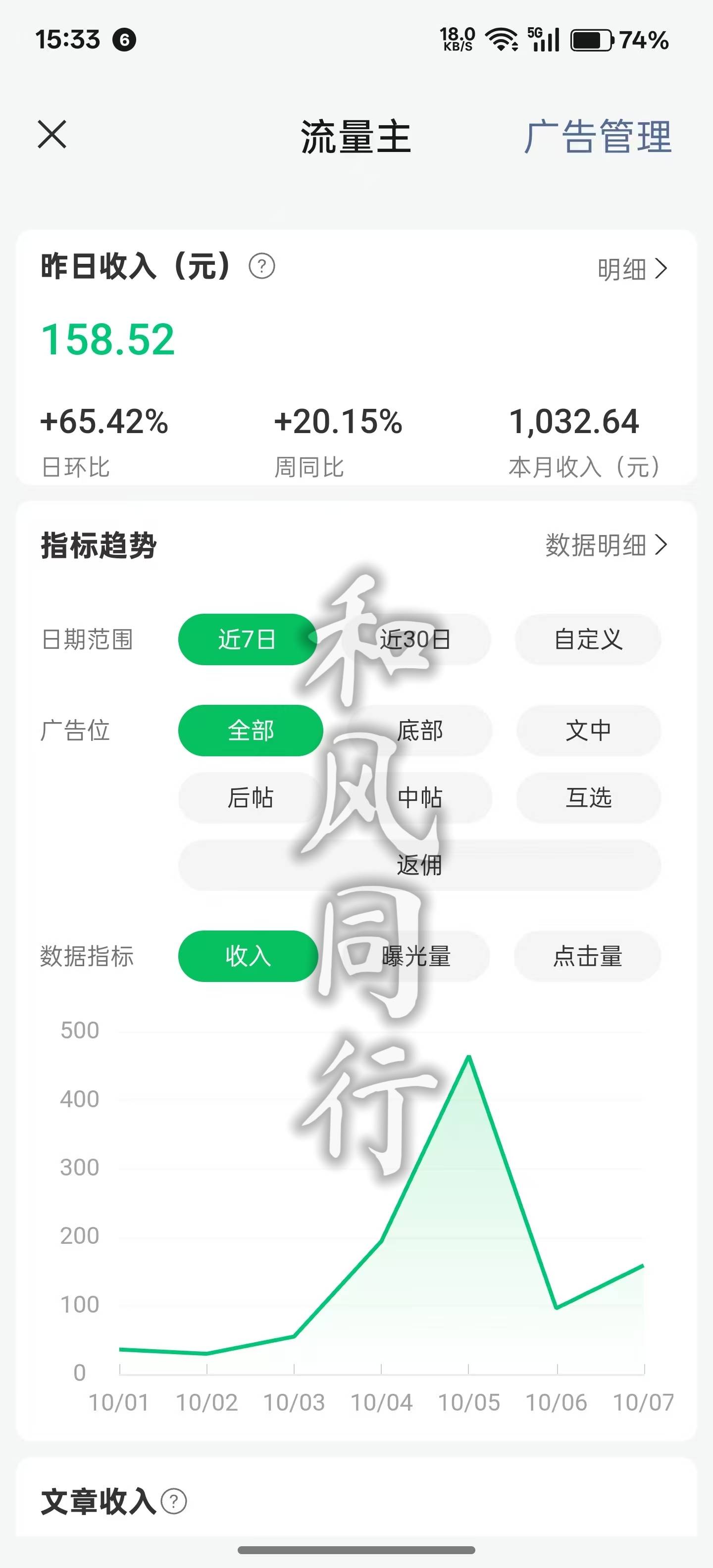
Task: Select 全部 ad slot tab
Action: point(252,731)
